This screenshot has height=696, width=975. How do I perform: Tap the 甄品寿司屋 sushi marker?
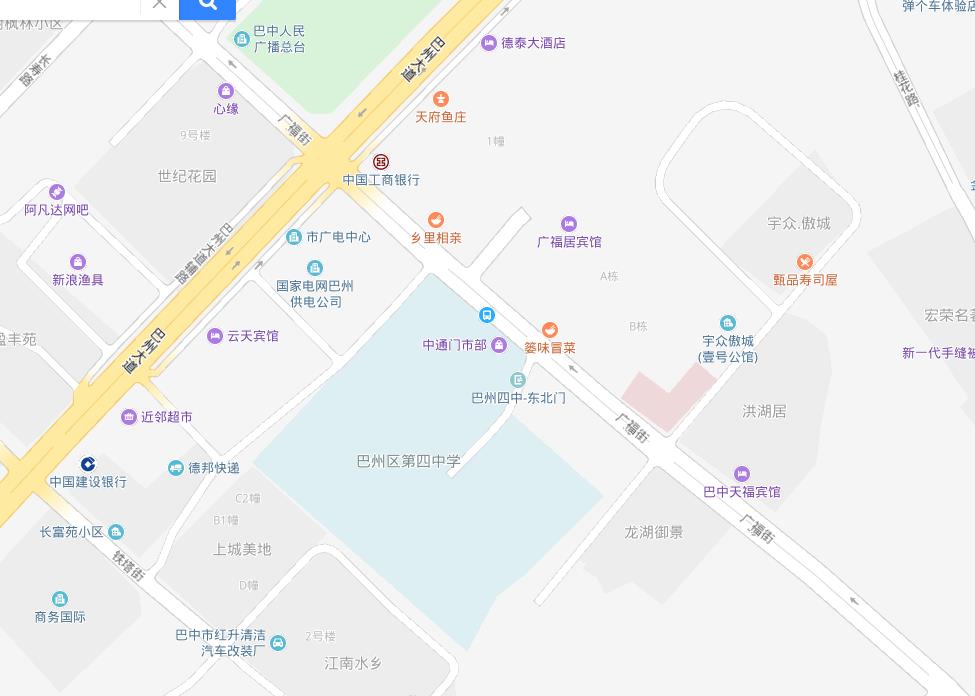click(804, 262)
